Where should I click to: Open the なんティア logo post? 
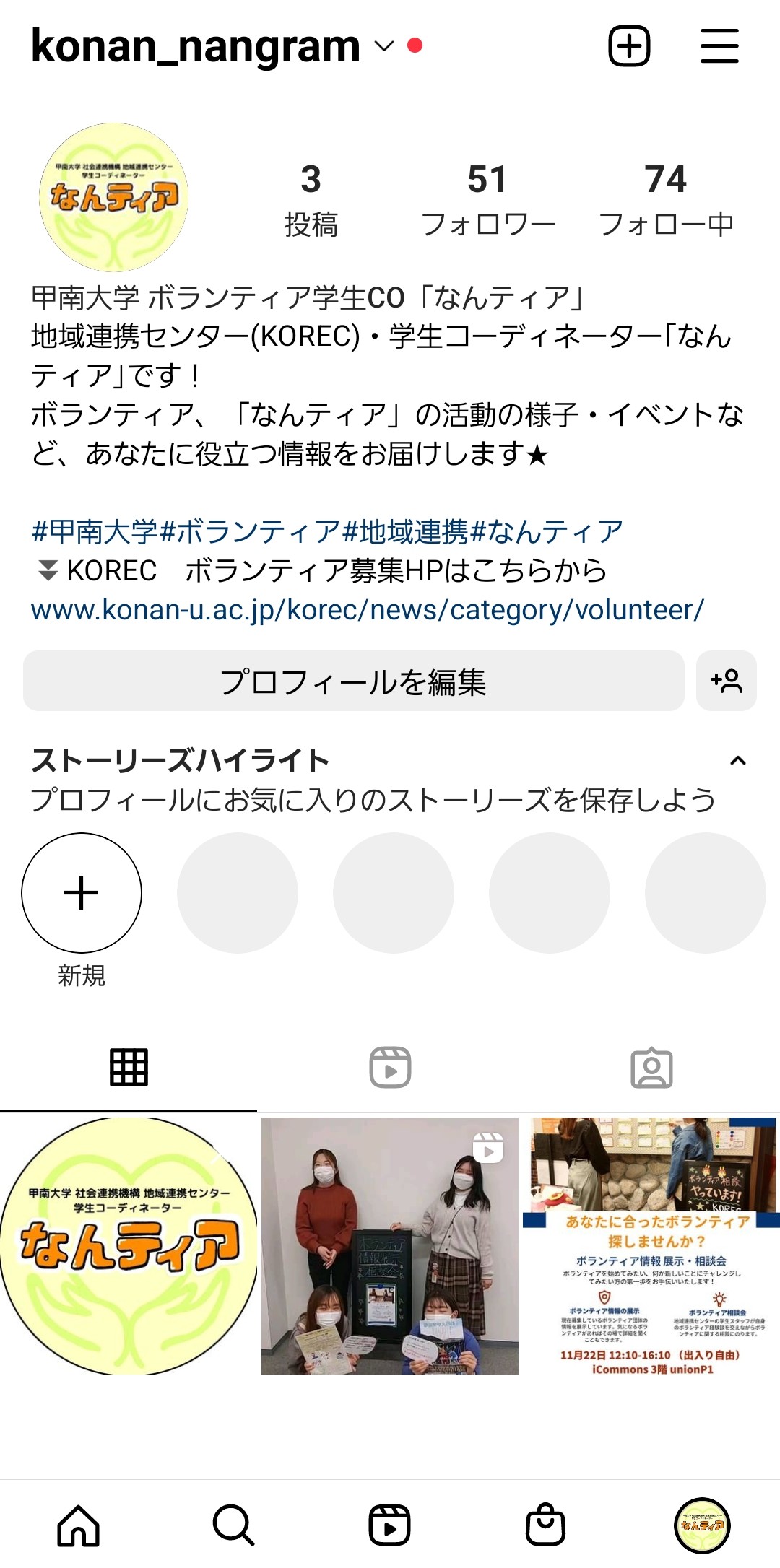[x=129, y=1245]
